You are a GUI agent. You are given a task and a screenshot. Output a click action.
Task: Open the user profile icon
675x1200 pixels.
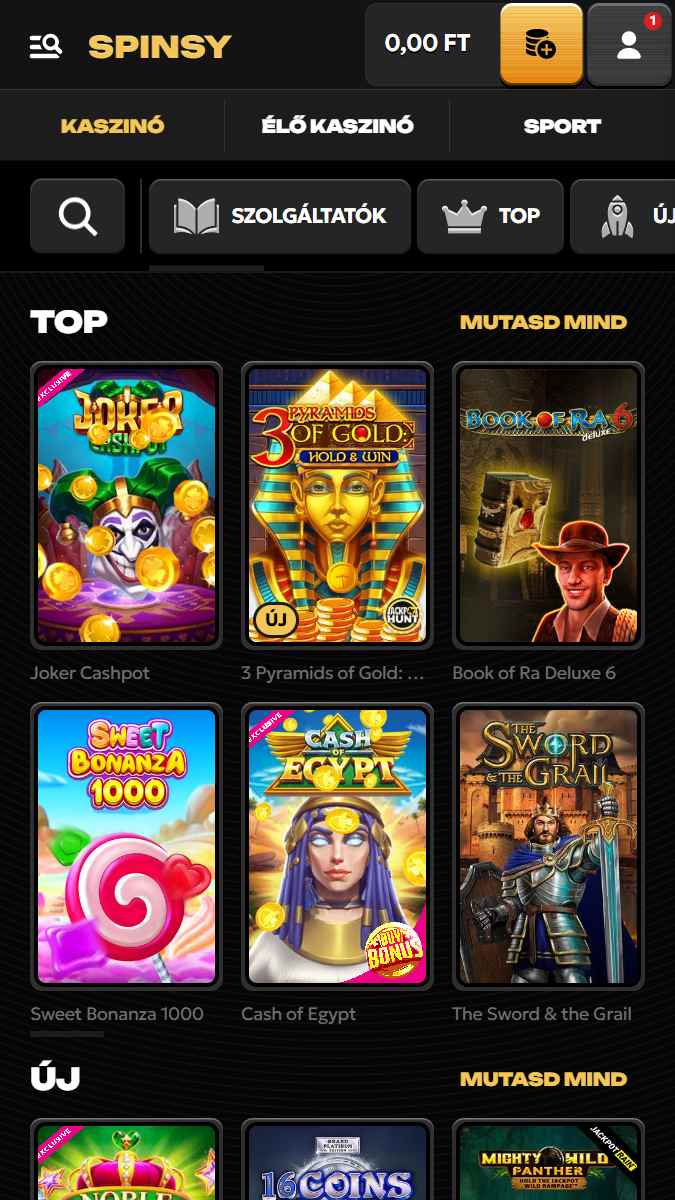pos(629,45)
